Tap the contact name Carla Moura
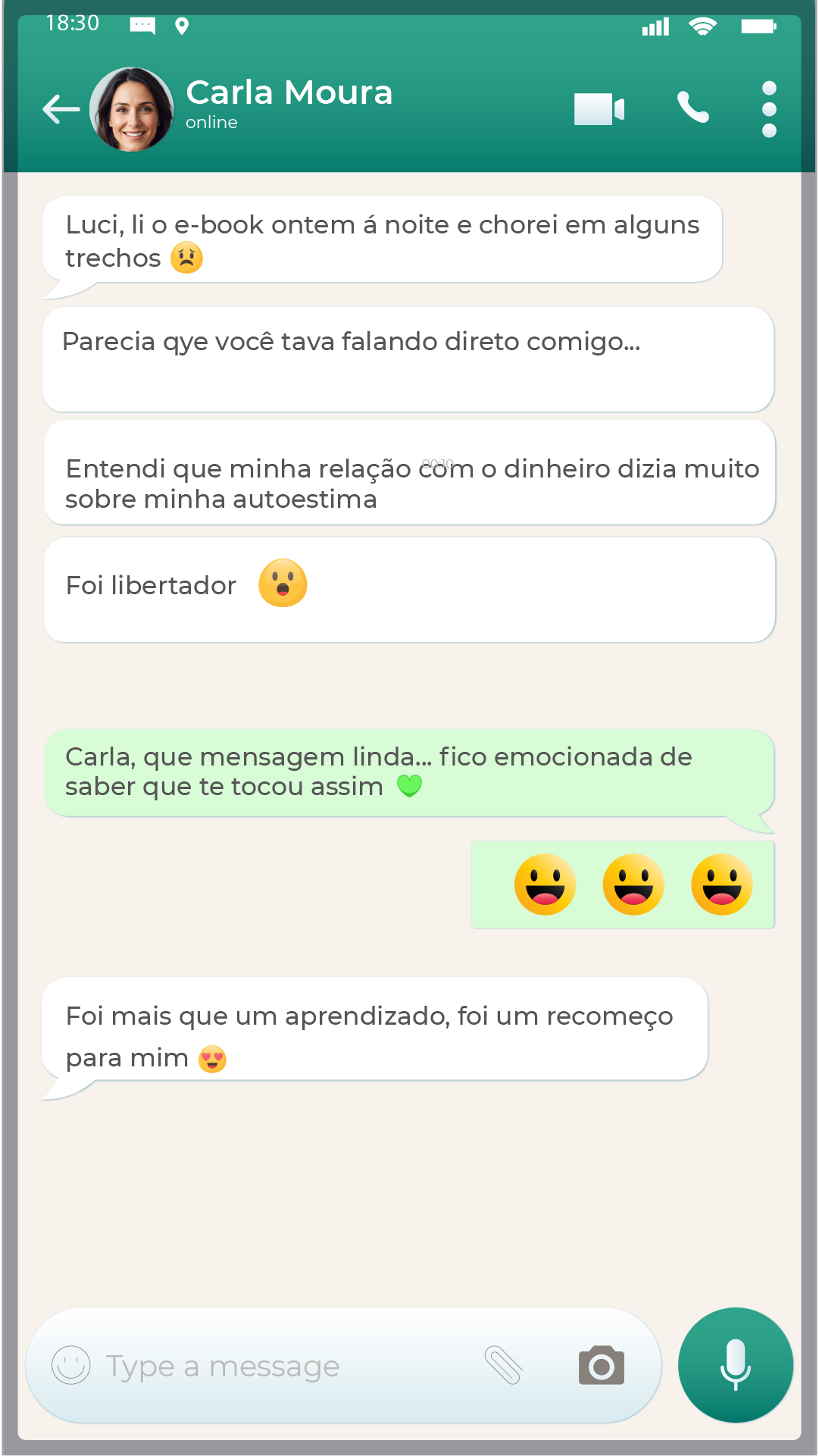Viewport: 819px width, 1456px height. point(289,92)
